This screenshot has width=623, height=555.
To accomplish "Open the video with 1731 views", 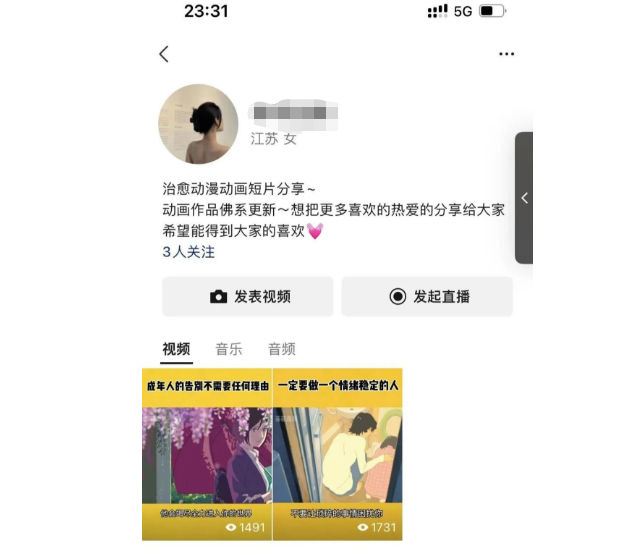I will (x=338, y=455).
